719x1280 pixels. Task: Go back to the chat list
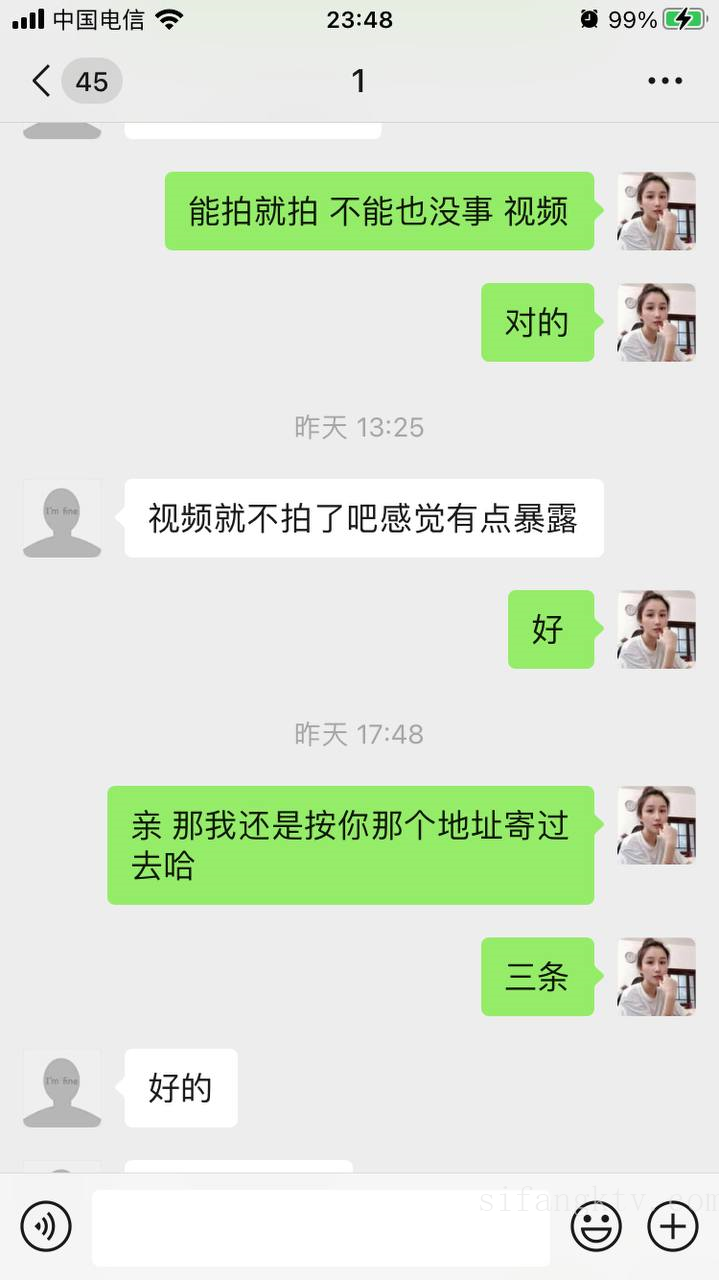coord(42,81)
